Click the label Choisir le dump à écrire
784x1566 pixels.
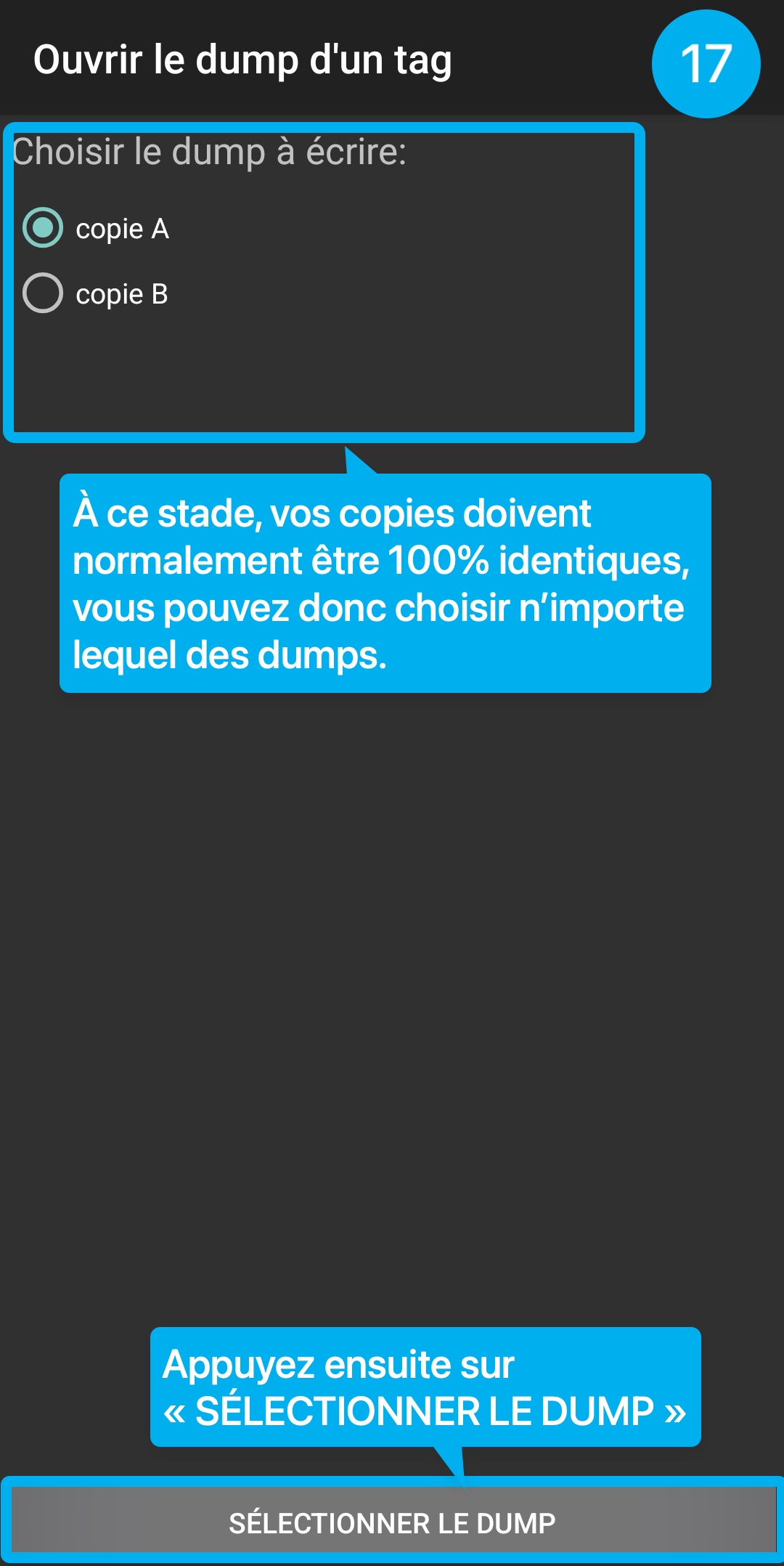211,150
